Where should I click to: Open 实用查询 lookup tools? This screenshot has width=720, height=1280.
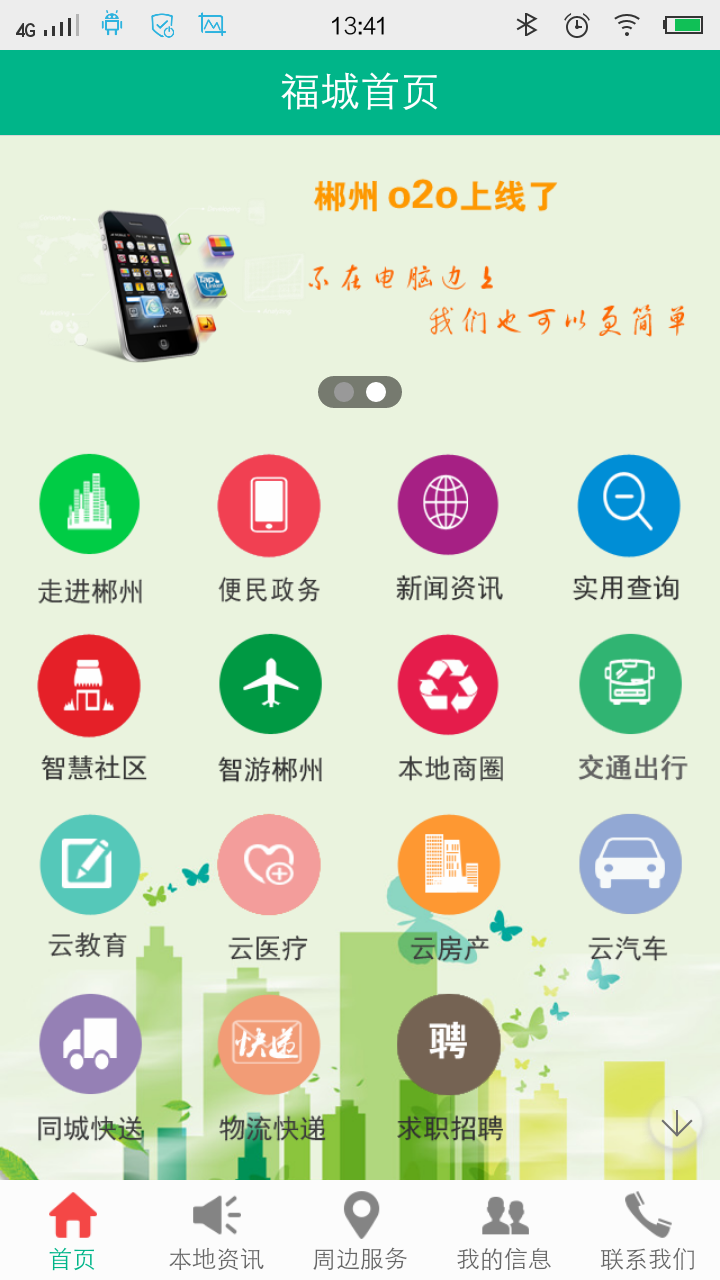(628, 505)
